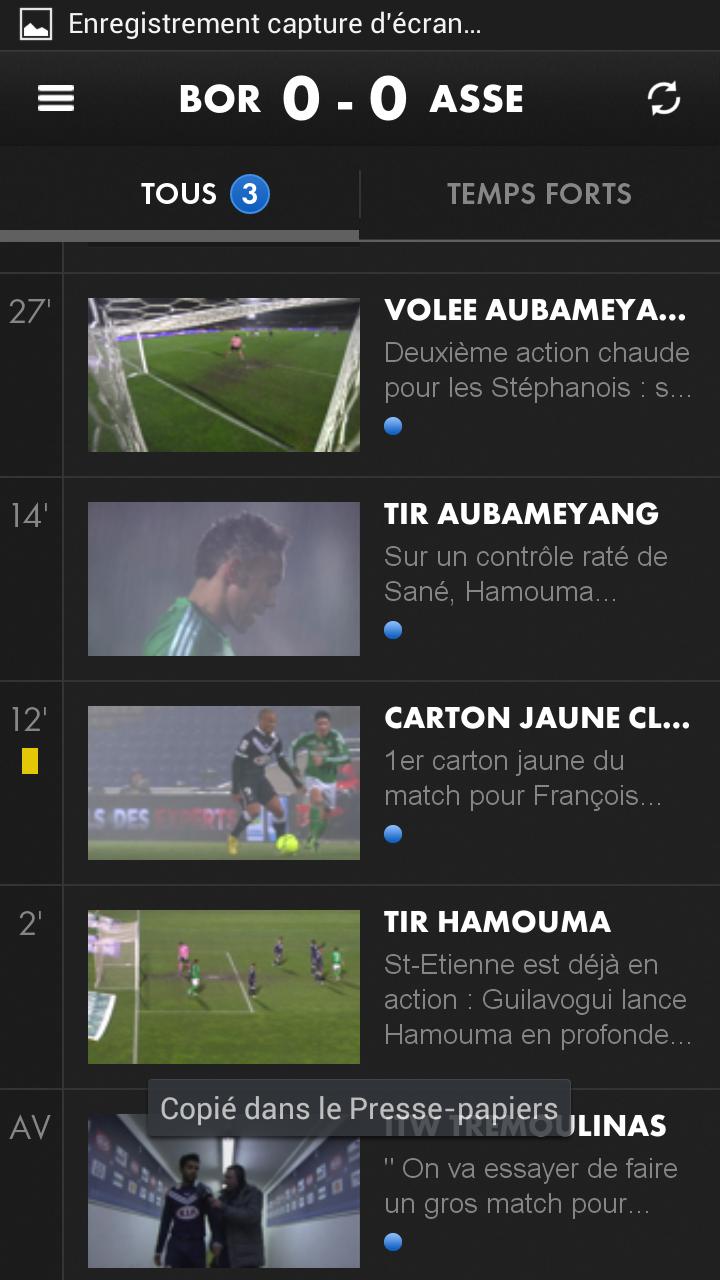Select the Tous tab
The width and height of the screenshot is (720, 1280).
coord(180,194)
